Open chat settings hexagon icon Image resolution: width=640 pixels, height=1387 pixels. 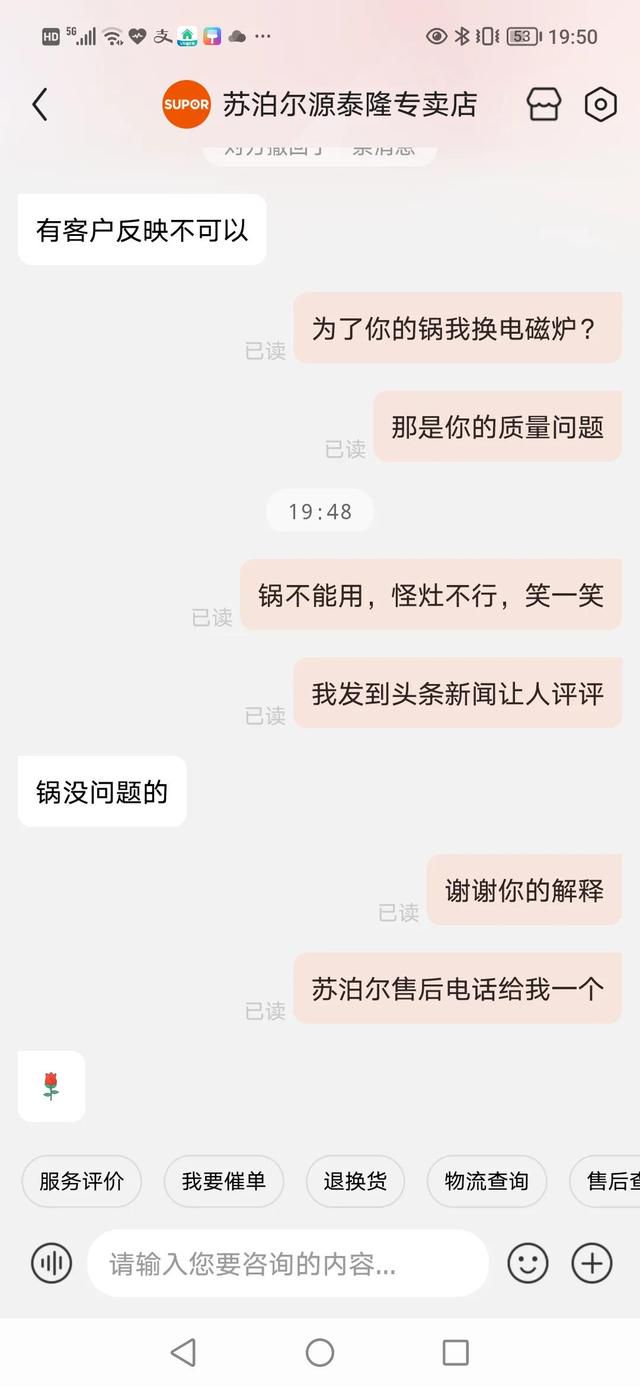pos(600,104)
